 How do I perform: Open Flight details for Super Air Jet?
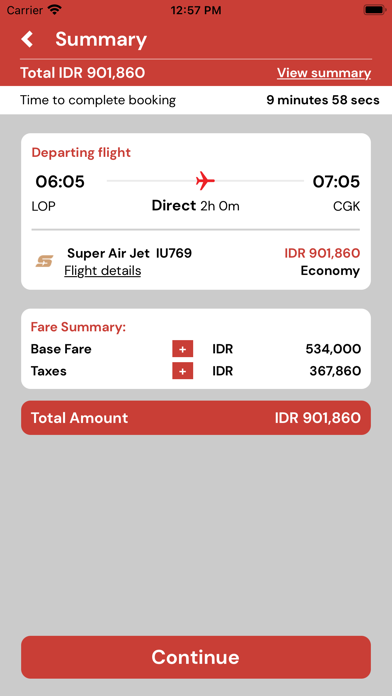pyautogui.click(x=103, y=271)
